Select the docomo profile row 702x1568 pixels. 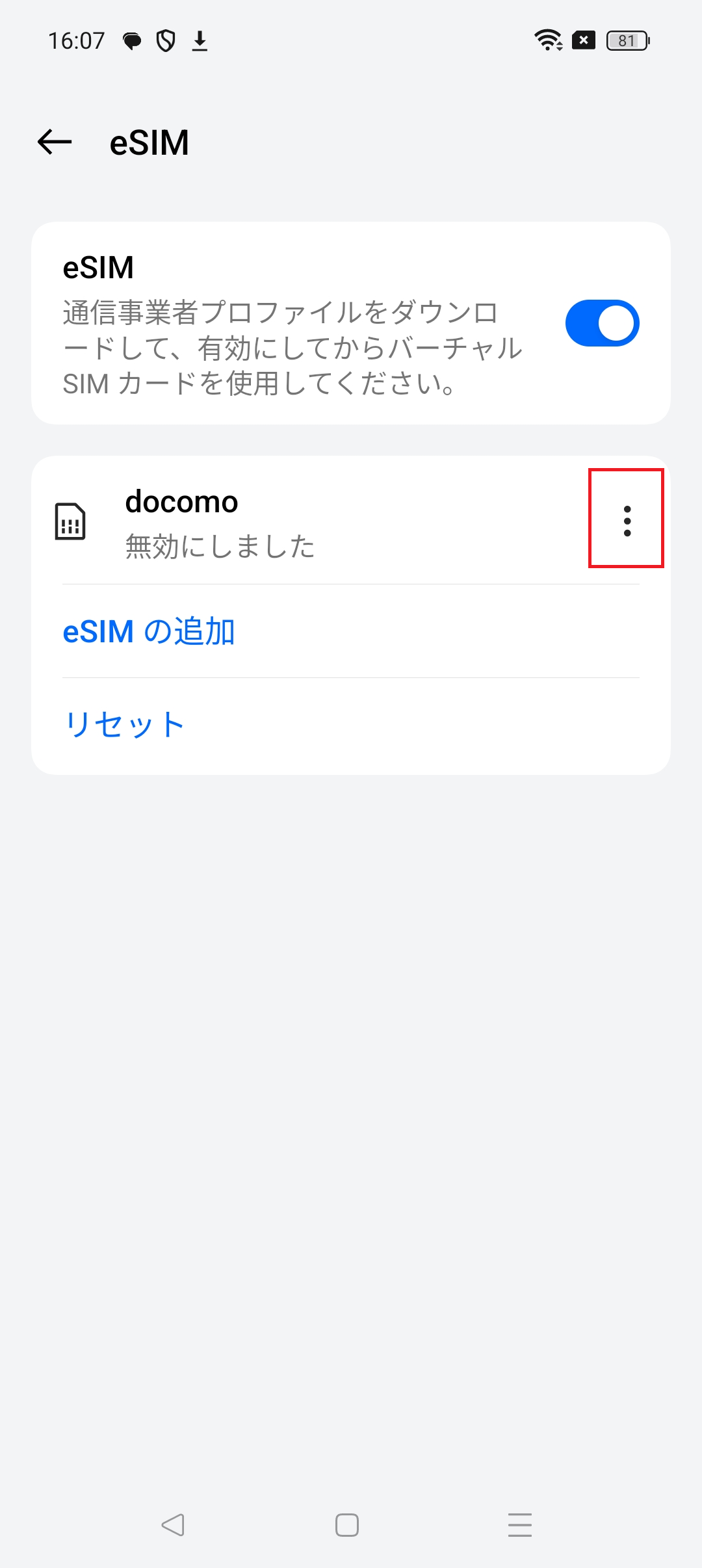[x=260, y=520]
